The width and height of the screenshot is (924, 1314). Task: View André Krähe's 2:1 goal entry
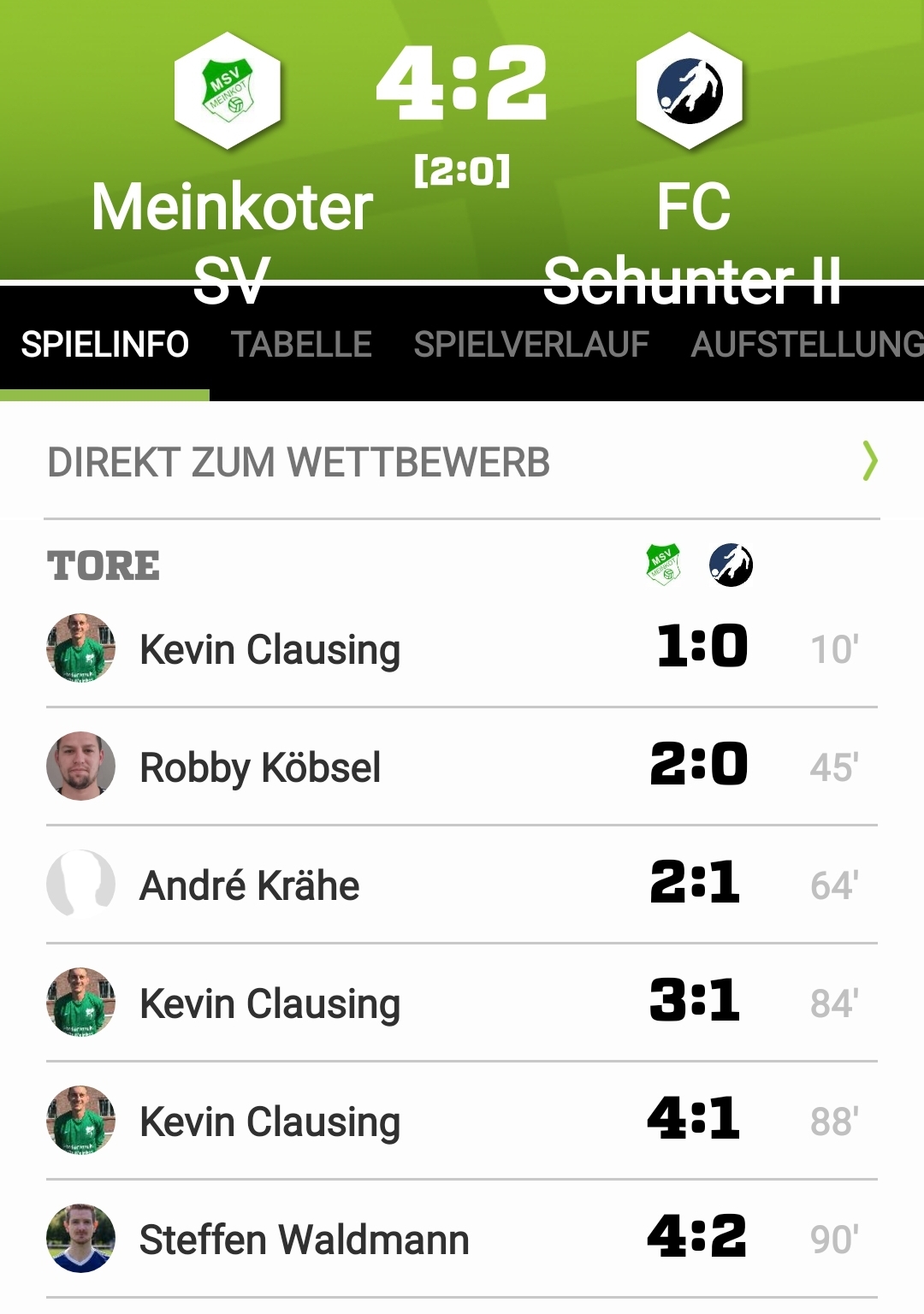point(462,885)
